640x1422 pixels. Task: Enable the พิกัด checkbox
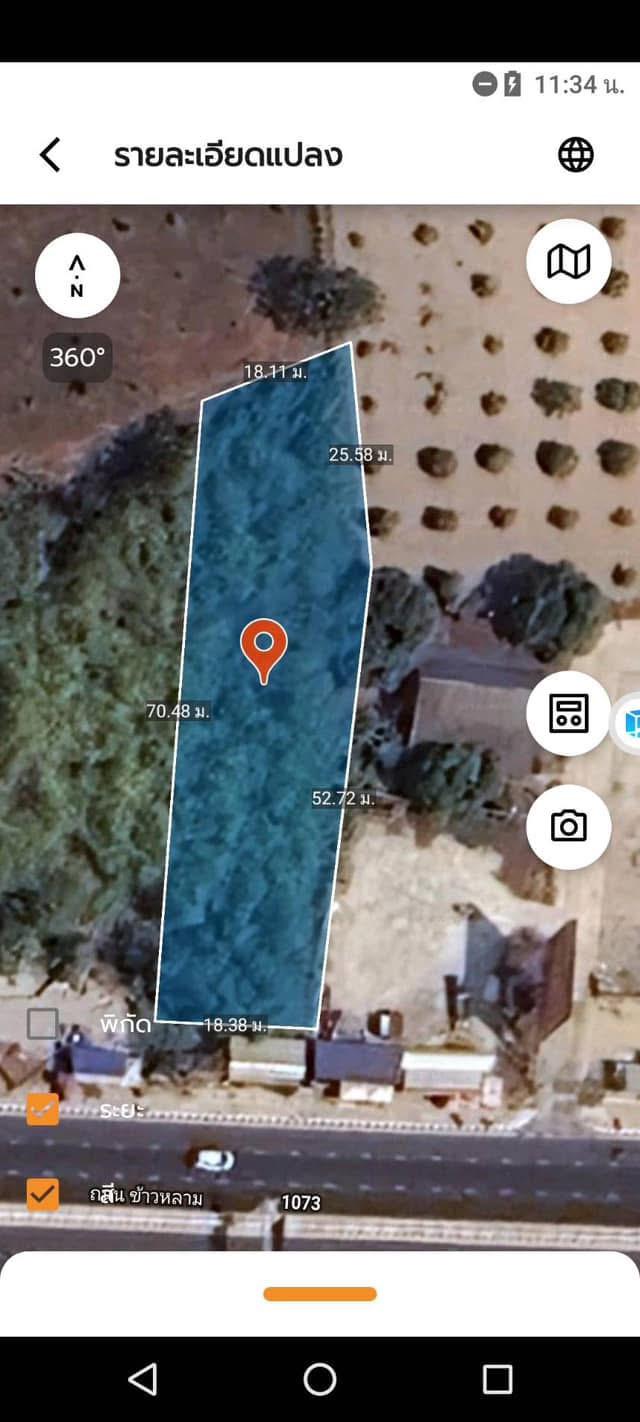[43, 1024]
